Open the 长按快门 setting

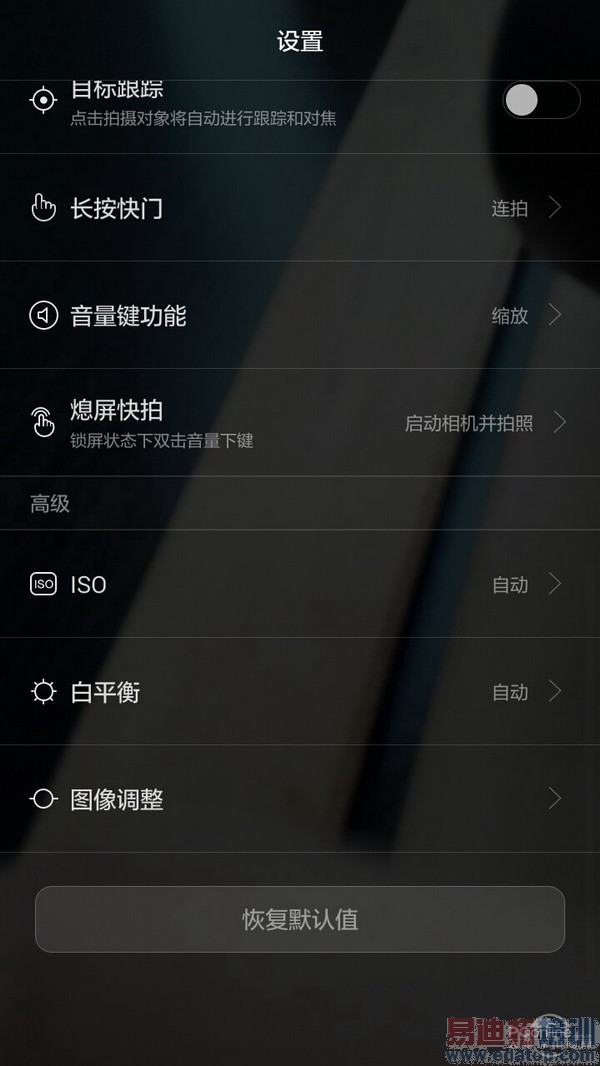300,208
